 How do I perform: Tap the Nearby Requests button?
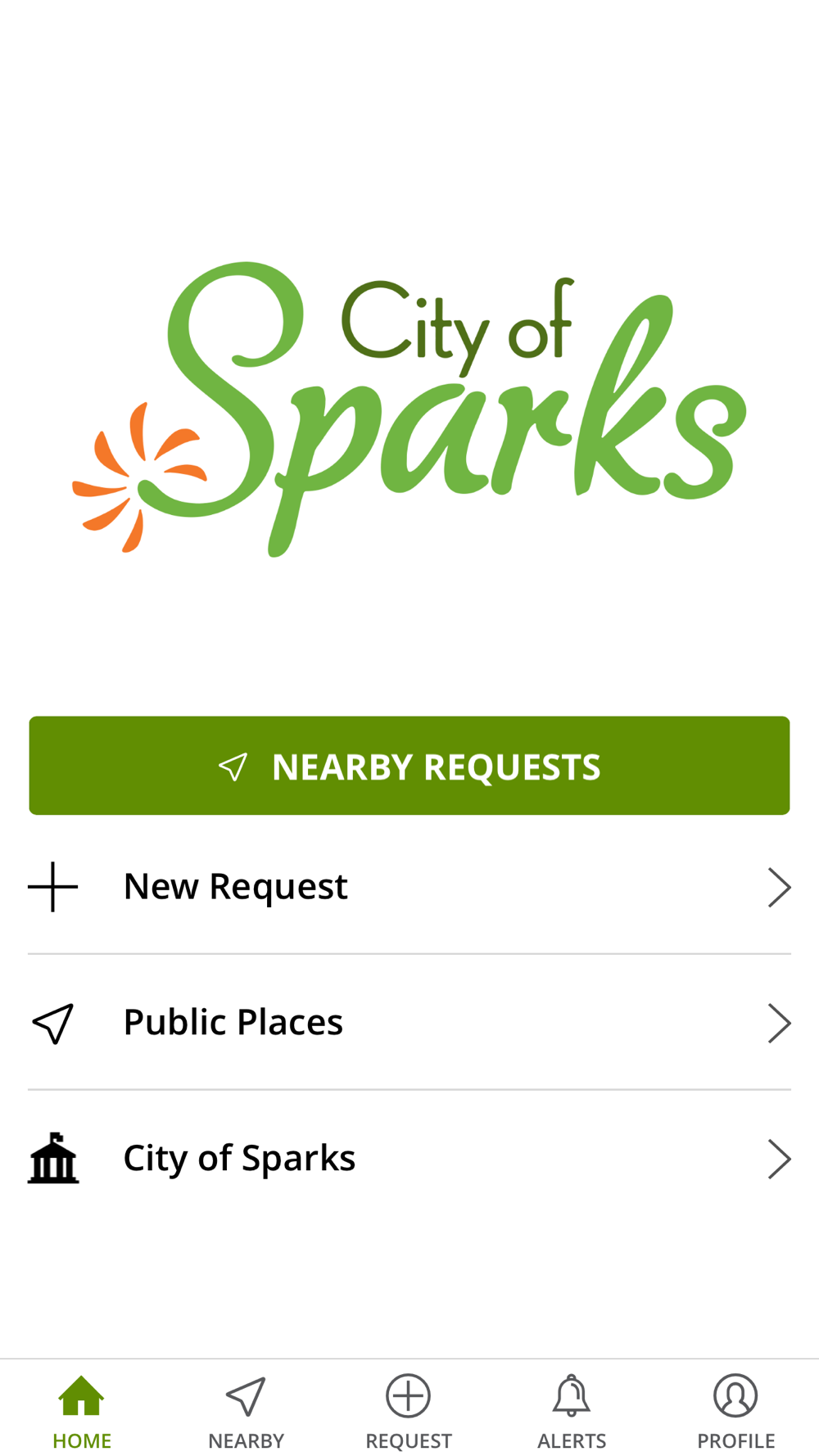[x=409, y=766]
